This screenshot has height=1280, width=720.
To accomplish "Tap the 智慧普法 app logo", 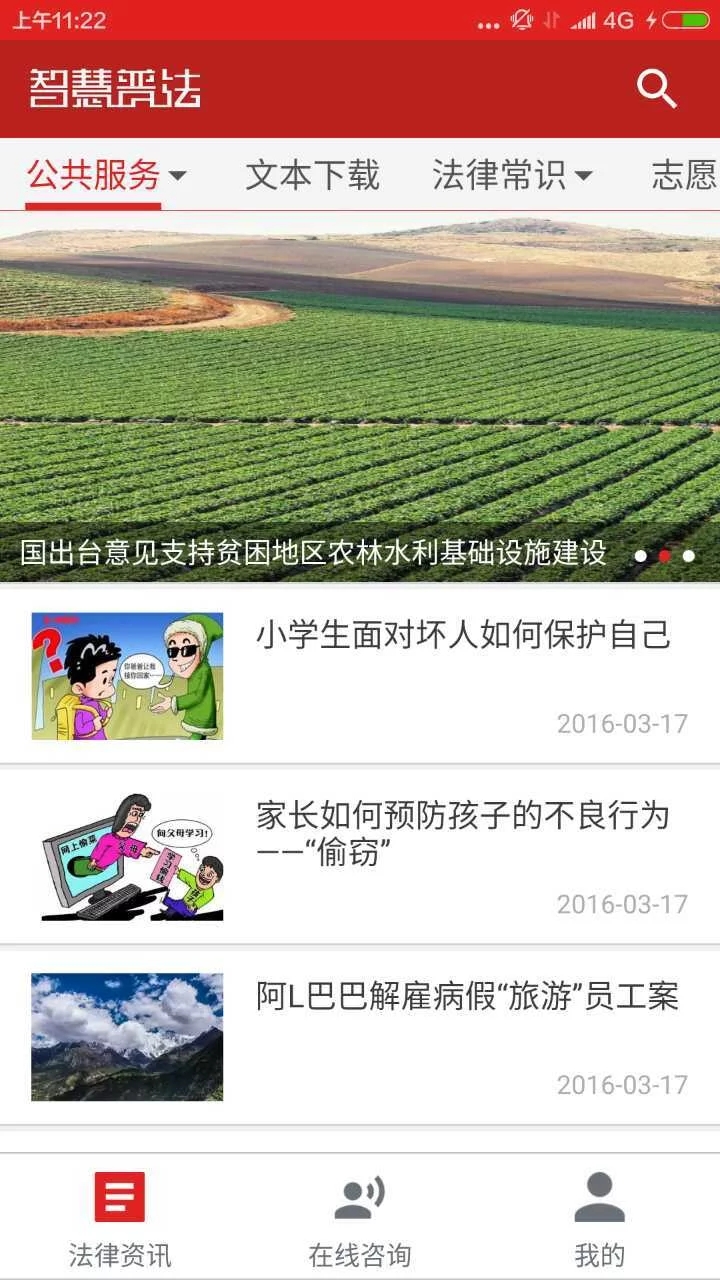I will pyautogui.click(x=113, y=88).
